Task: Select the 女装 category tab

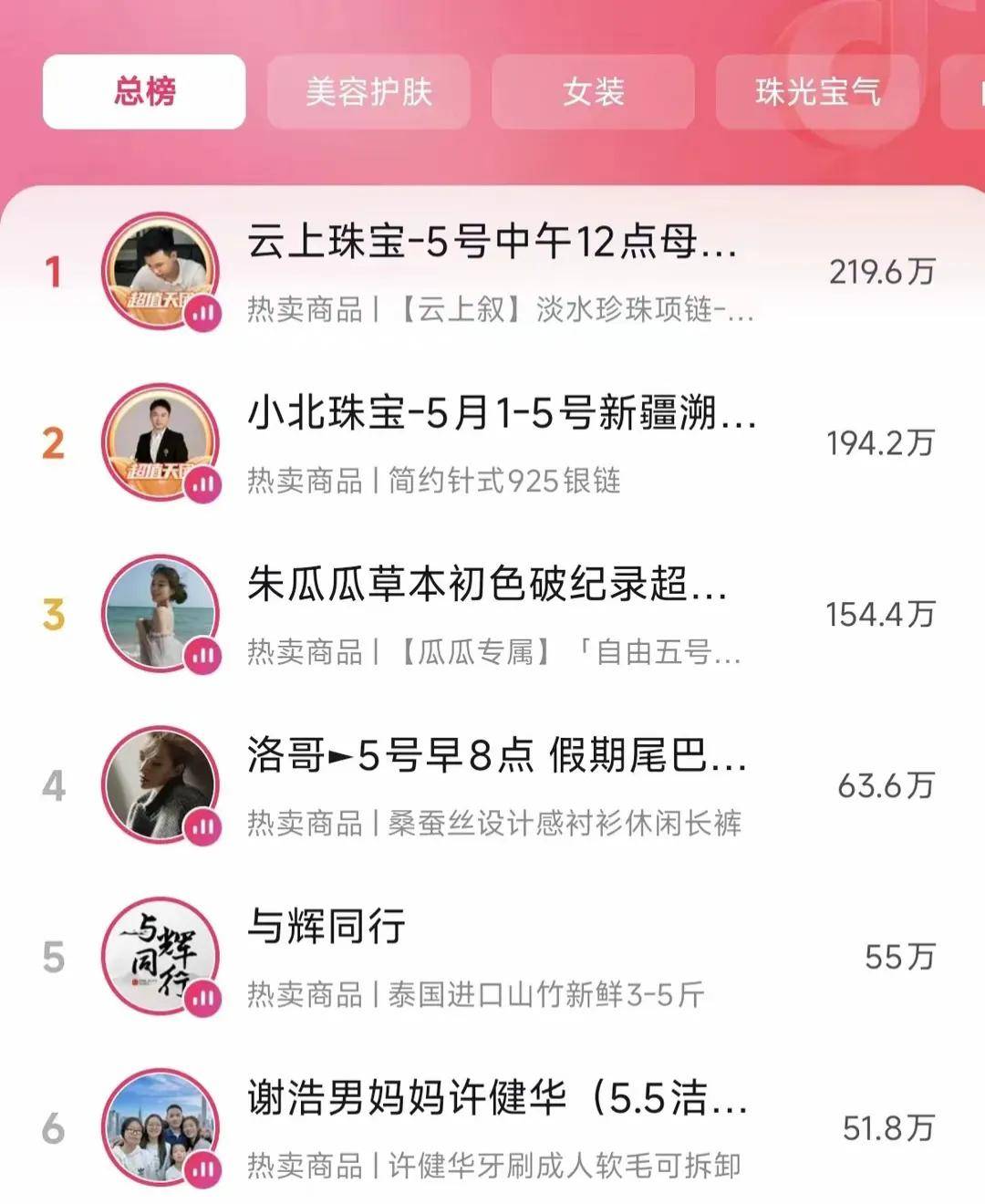Action: tap(593, 92)
